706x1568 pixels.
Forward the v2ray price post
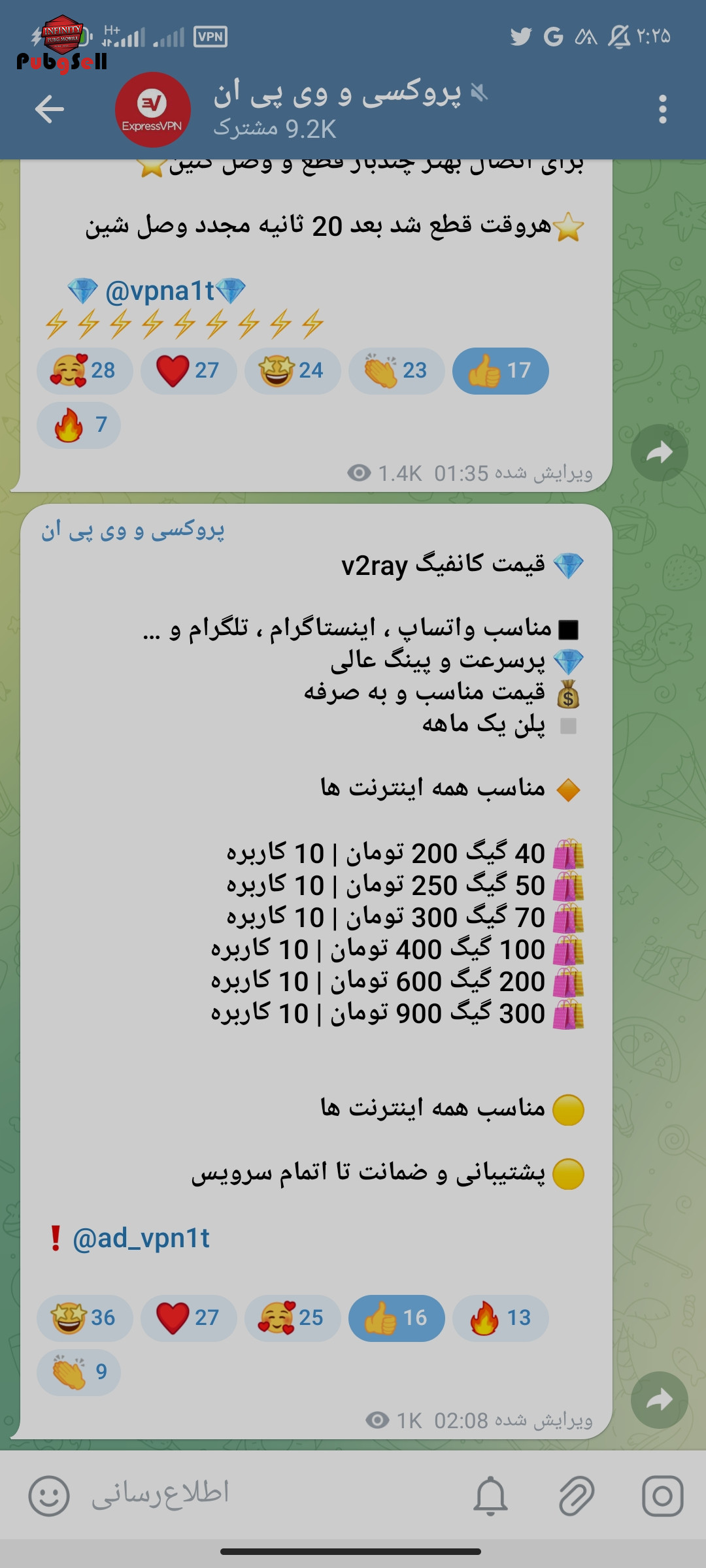[660, 1400]
